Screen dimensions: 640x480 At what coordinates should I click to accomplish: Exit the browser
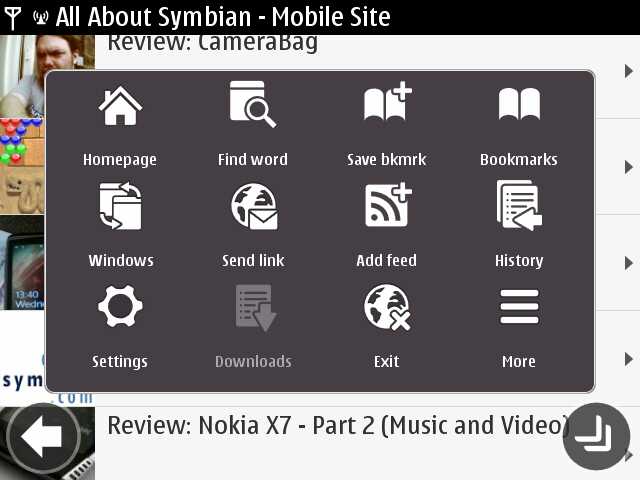(386, 325)
